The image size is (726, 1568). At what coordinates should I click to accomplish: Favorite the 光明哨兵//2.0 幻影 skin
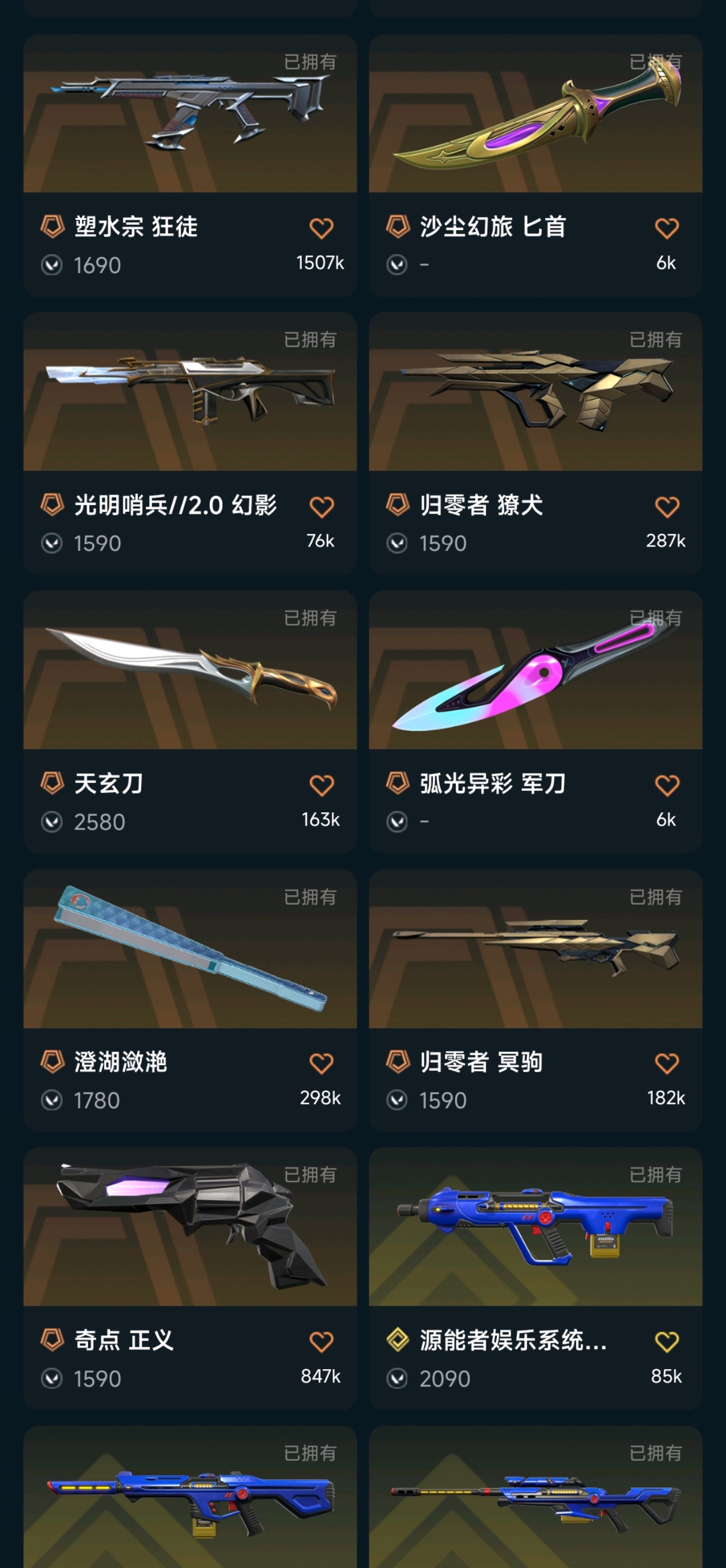pos(322,507)
